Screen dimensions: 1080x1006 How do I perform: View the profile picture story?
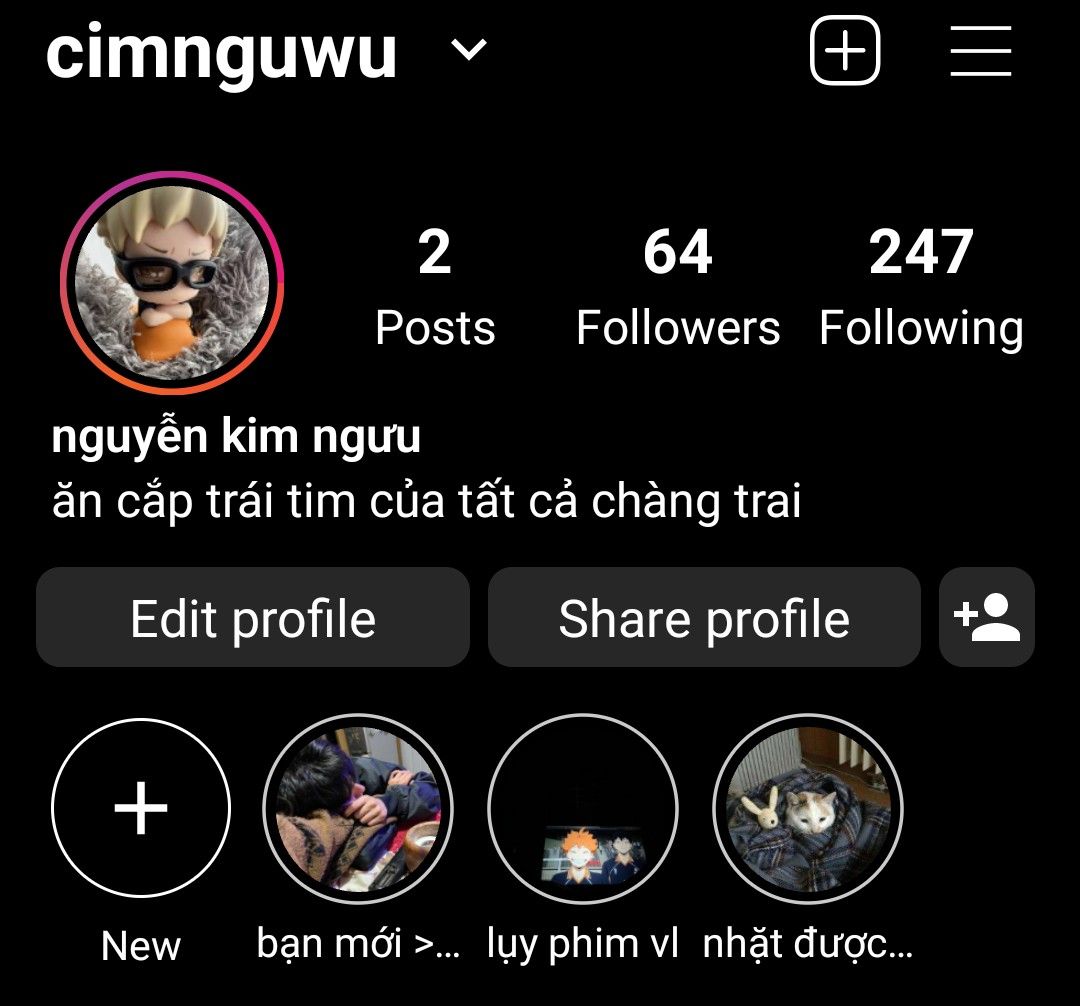[x=172, y=283]
